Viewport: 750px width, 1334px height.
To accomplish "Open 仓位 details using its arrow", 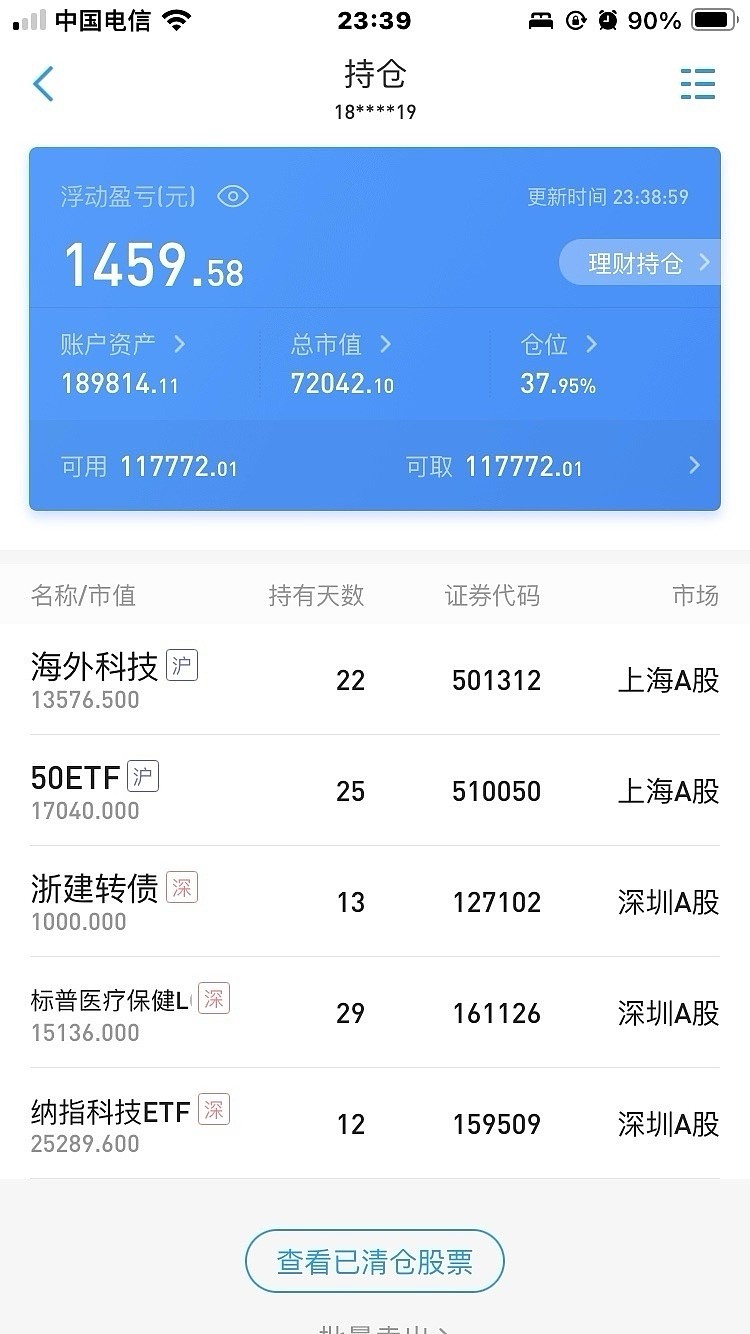I will coord(591,344).
